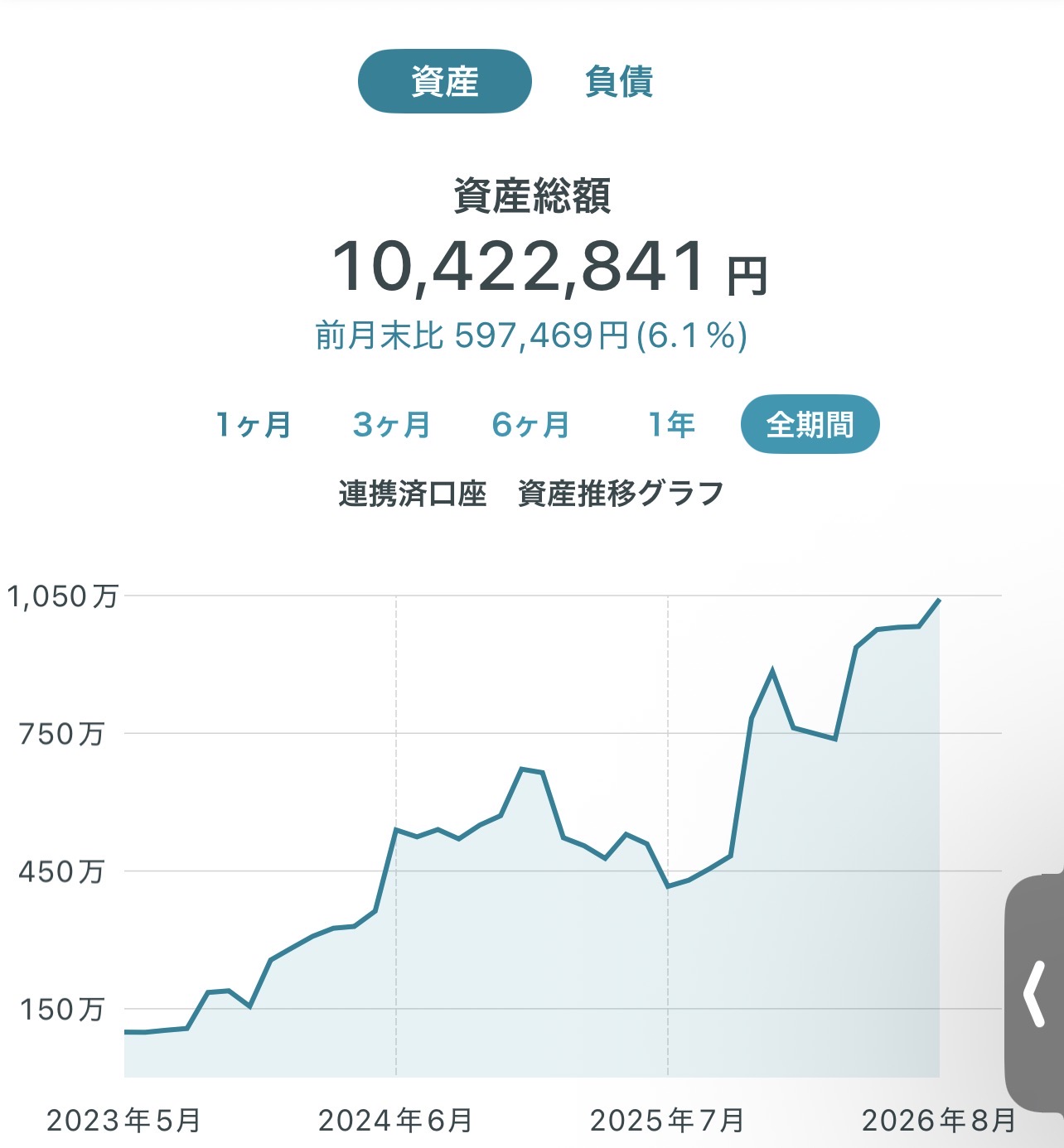Select the 資産 tab

point(444,81)
